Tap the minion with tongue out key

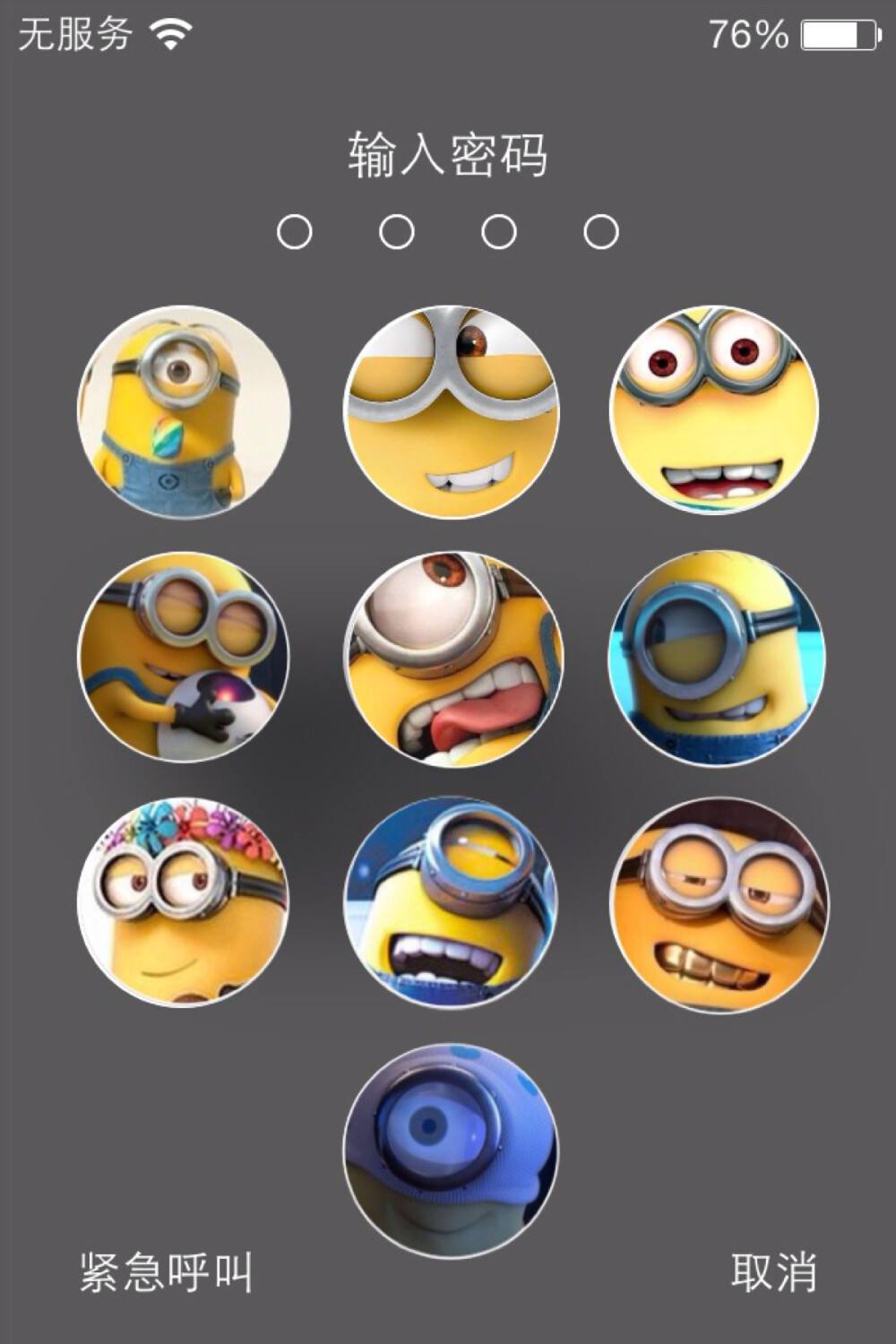[x=451, y=659]
